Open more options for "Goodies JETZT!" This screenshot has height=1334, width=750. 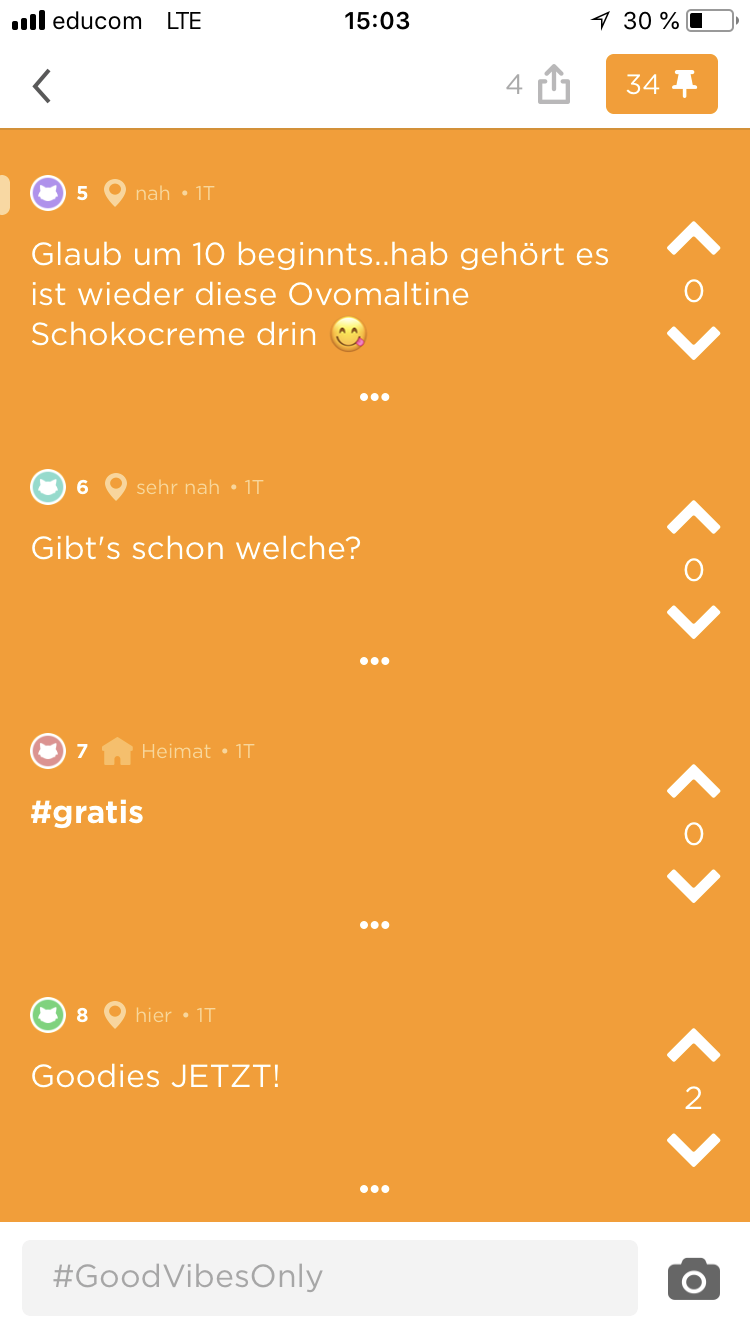[374, 1189]
